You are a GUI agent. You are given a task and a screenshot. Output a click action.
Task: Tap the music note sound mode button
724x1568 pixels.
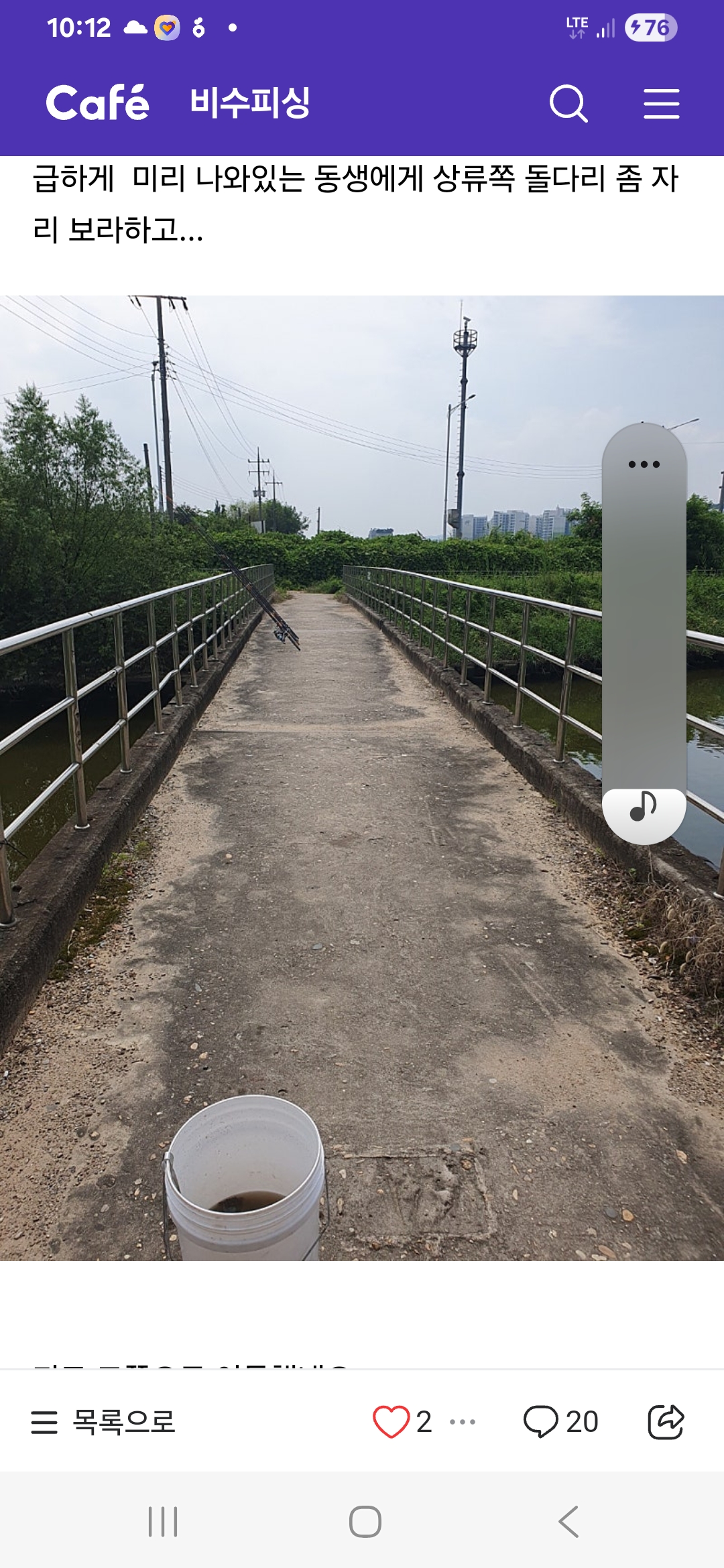click(x=644, y=807)
